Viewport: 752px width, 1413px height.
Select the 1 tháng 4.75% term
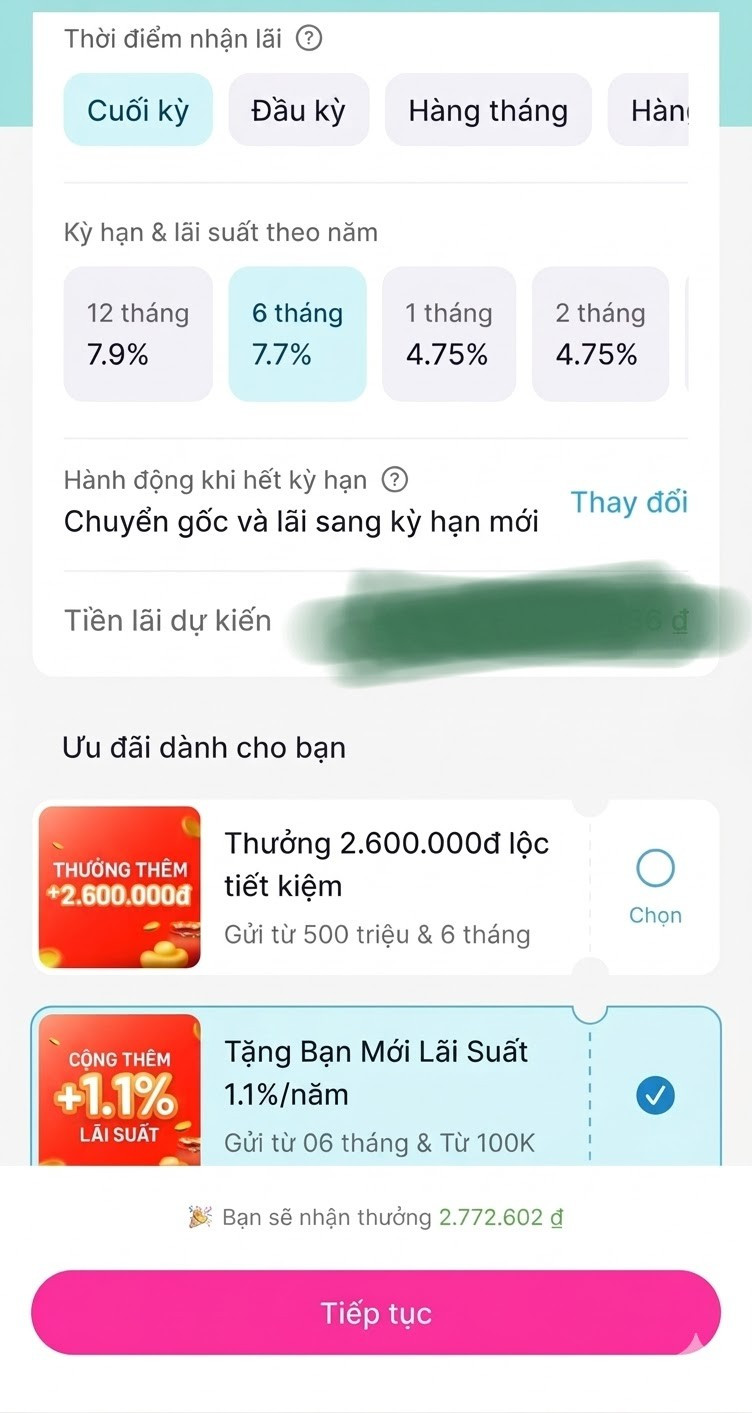(449, 333)
